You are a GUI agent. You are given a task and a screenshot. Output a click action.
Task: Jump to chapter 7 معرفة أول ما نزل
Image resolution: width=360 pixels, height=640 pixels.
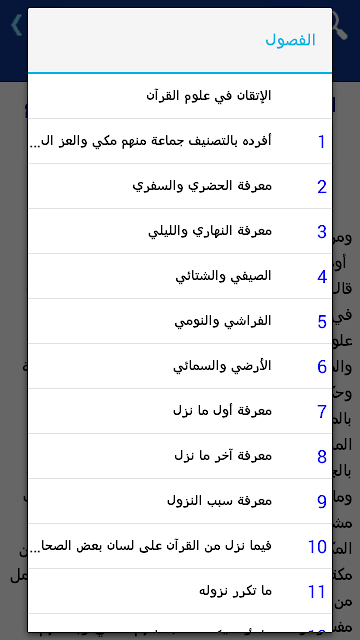[x=180, y=411]
